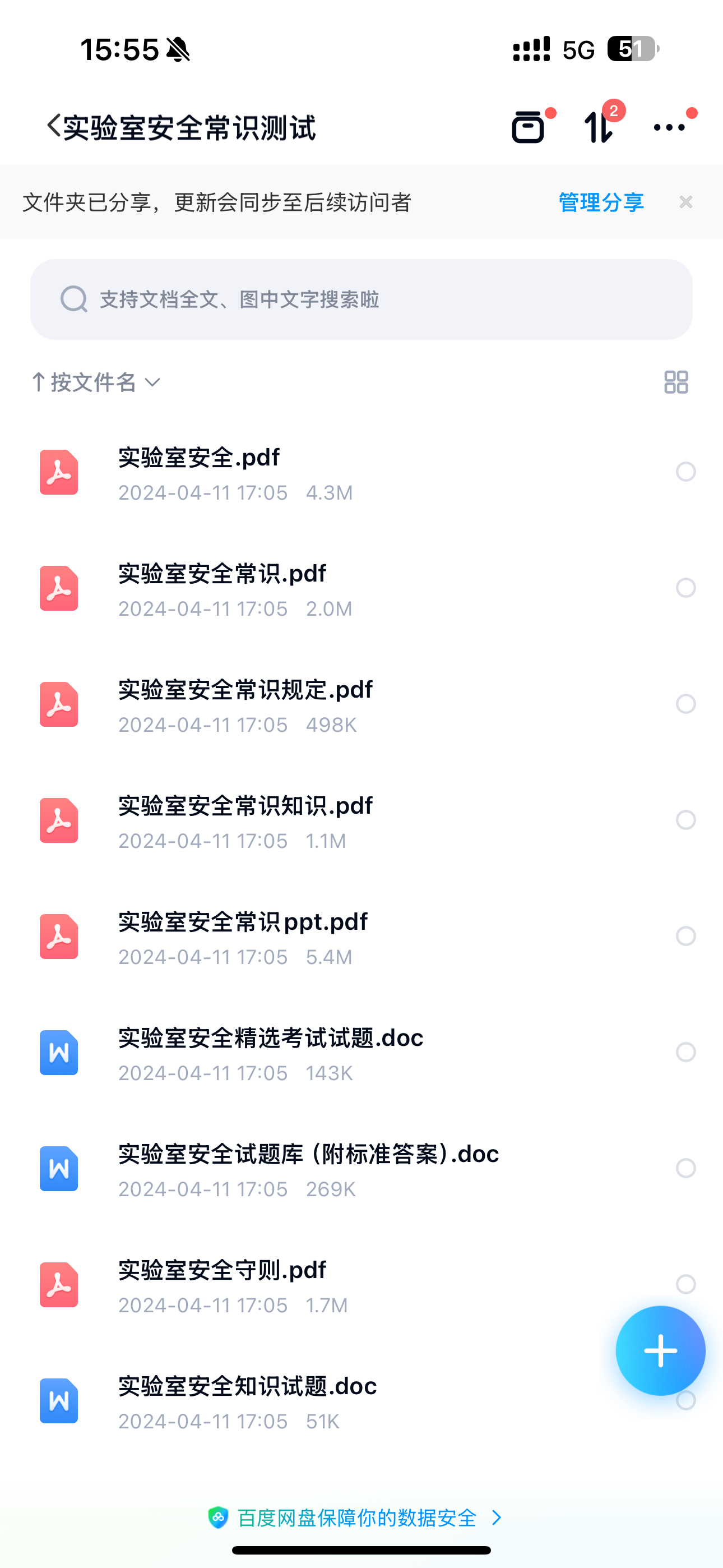Open the 按文件名 sort dropdown
This screenshot has width=723, height=1568.
[96, 382]
